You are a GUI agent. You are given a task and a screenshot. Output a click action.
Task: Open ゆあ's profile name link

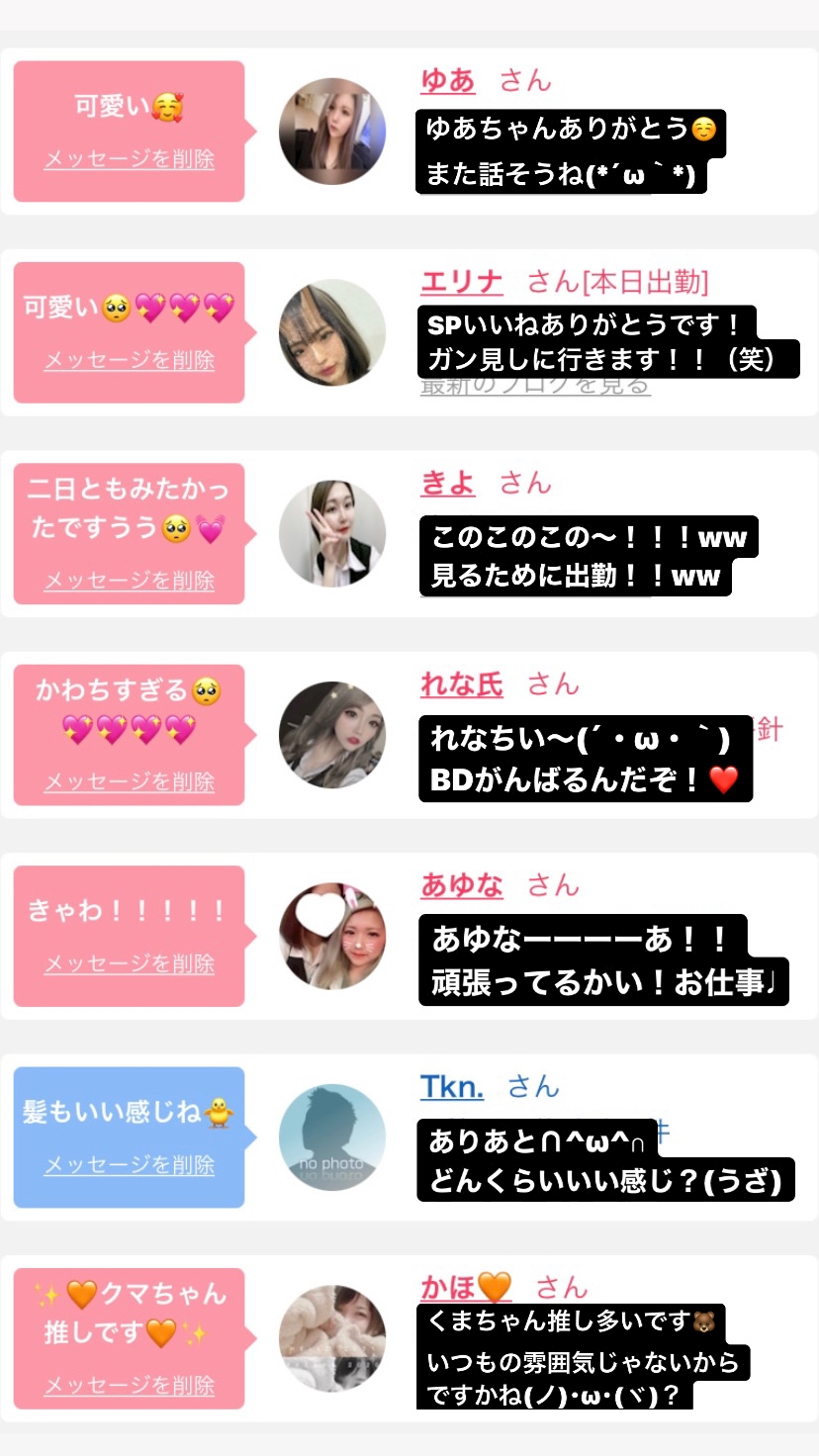pos(448,80)
